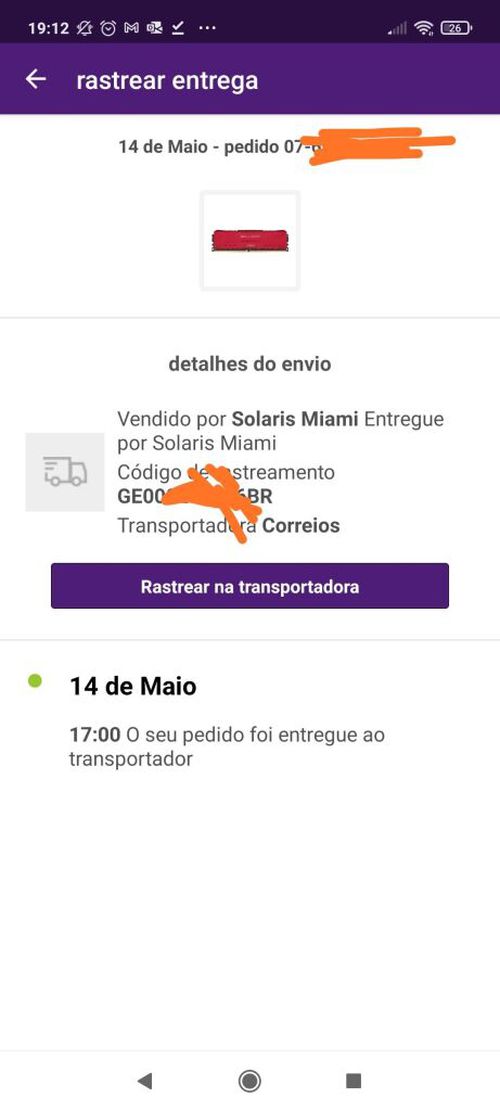Open the recent apps view
This screenshot has width=500, height=1111.
(353, 1081)
